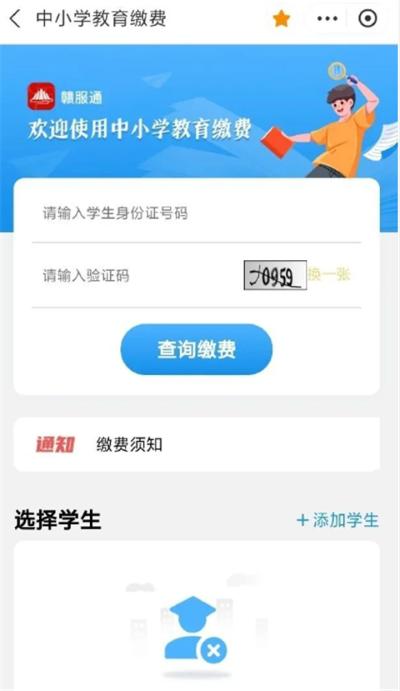Focus the verification code field
Screen dimensions: 400x691
137,276
